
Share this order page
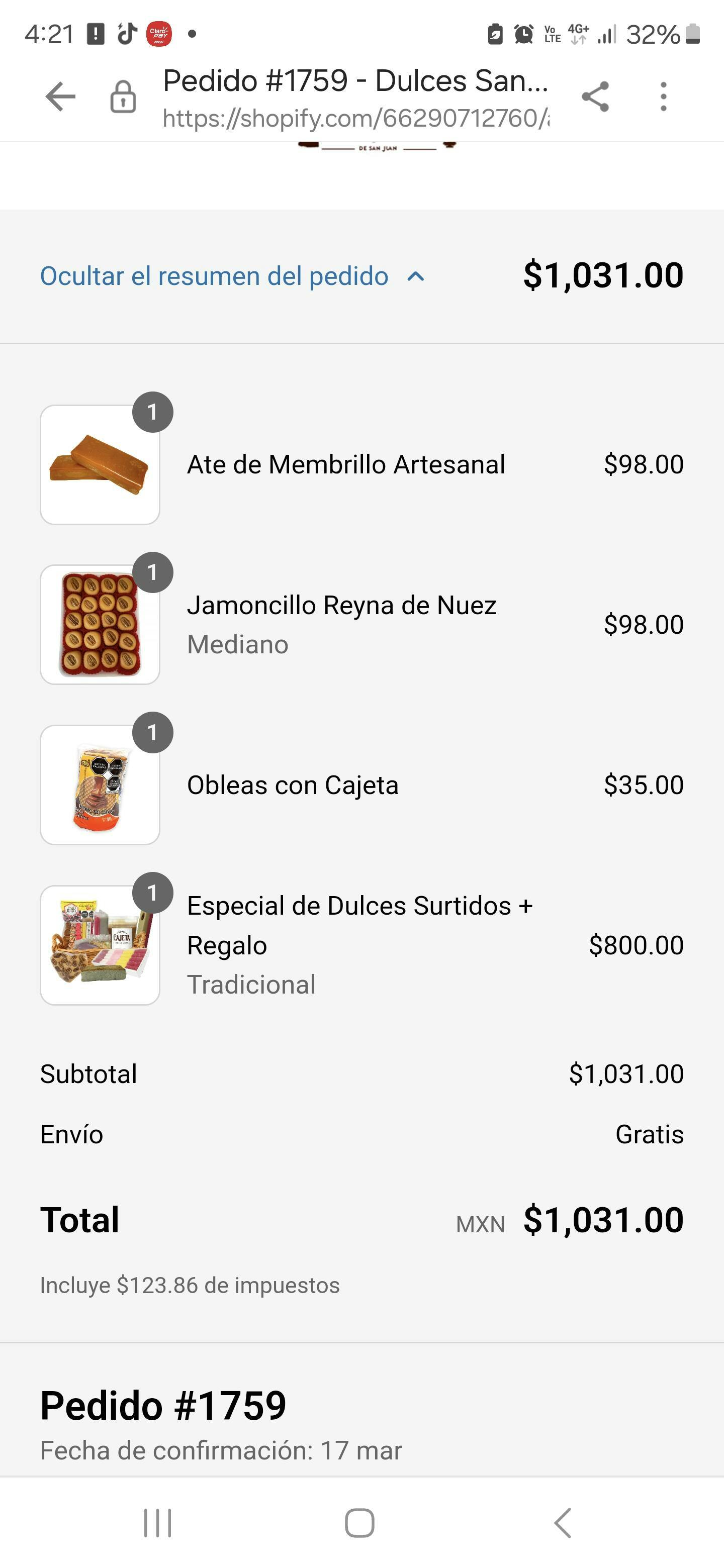(x=595, y=97)
